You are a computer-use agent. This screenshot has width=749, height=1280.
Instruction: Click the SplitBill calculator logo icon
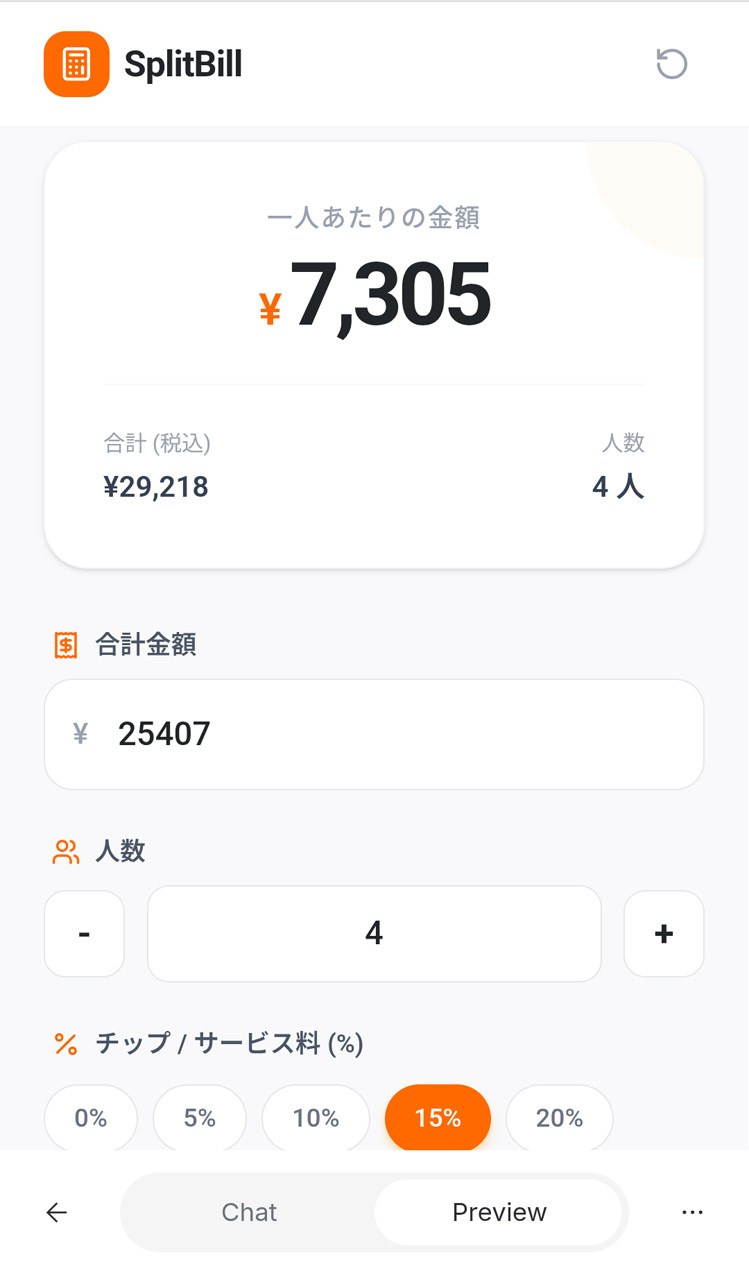(x=76, y=63)
